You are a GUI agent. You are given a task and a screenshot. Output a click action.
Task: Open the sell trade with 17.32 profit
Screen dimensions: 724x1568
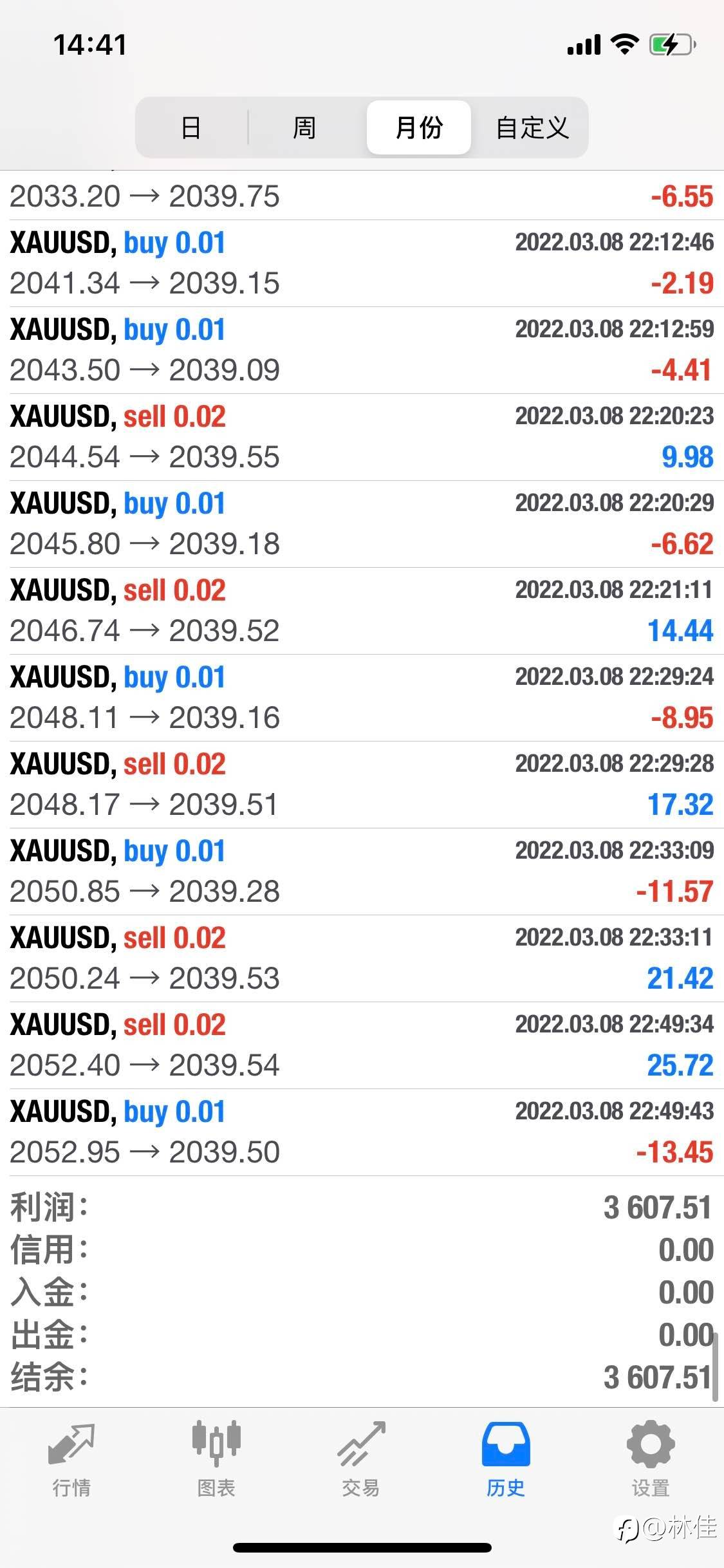point(362,785)
